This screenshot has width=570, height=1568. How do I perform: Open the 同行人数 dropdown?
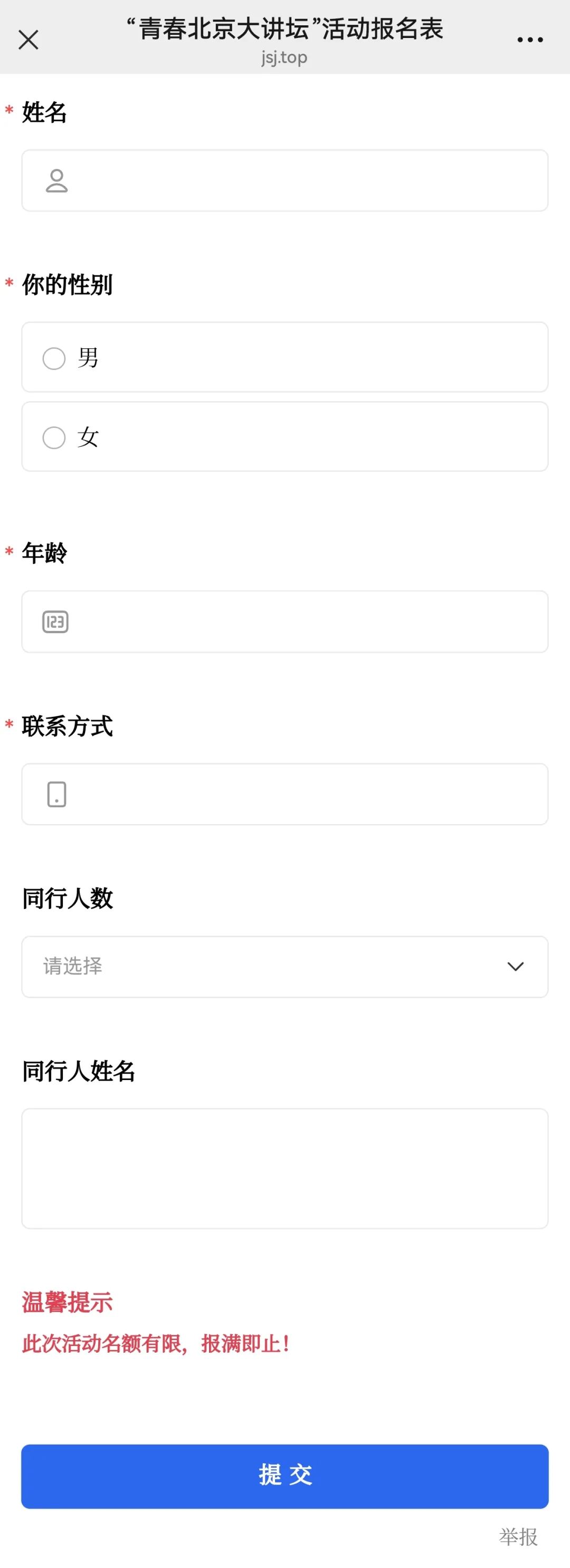(285, 967)
